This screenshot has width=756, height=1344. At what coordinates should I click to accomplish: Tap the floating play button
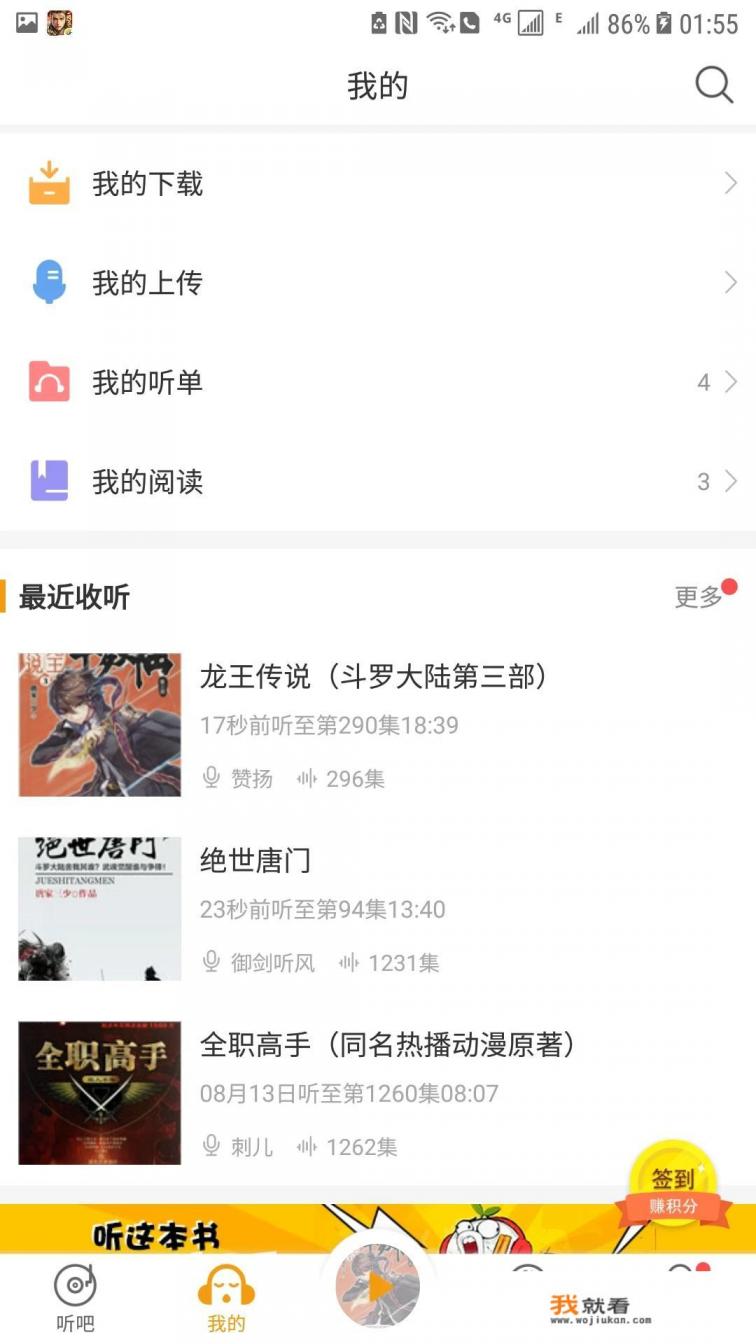pos(378,1286)
